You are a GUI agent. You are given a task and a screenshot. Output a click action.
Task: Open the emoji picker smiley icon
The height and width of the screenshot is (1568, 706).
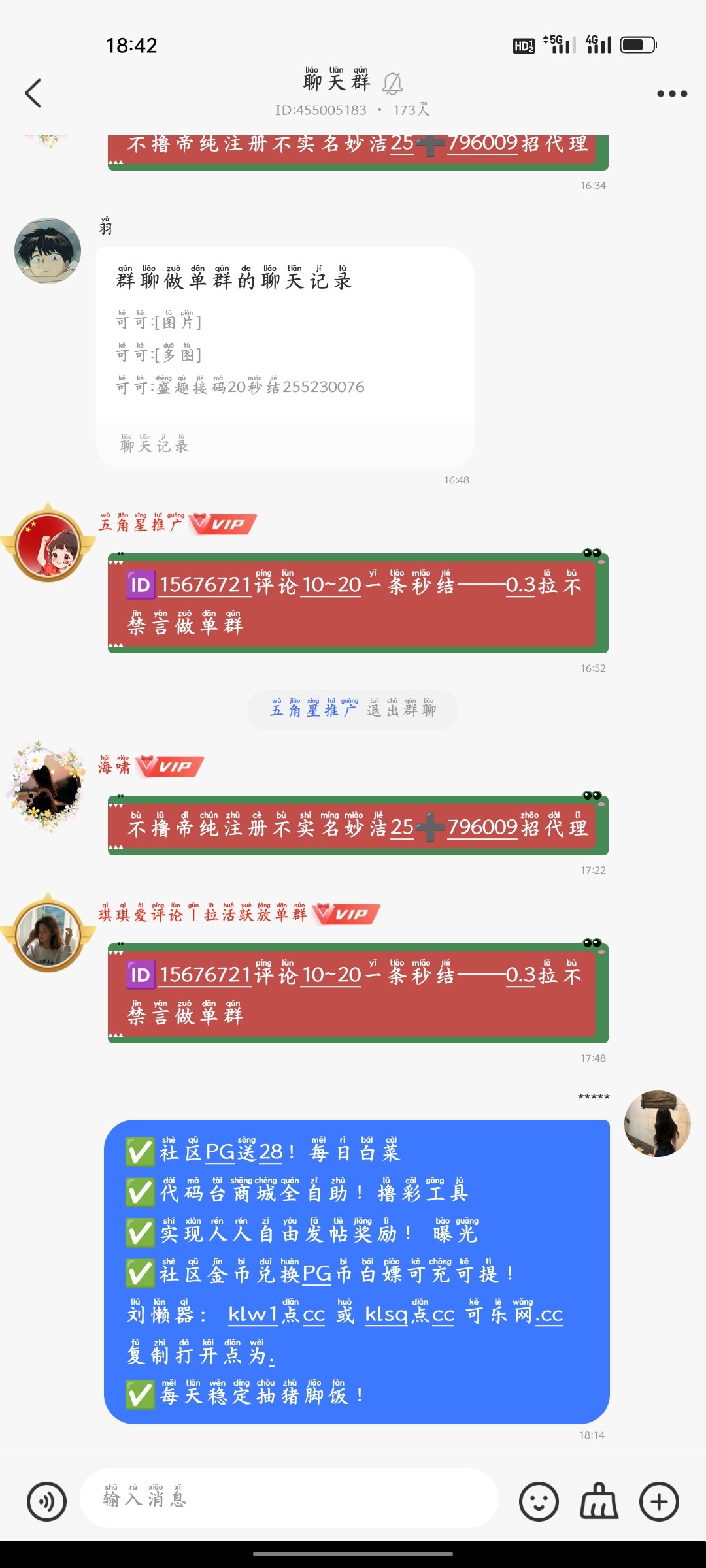pos(539,1500)
